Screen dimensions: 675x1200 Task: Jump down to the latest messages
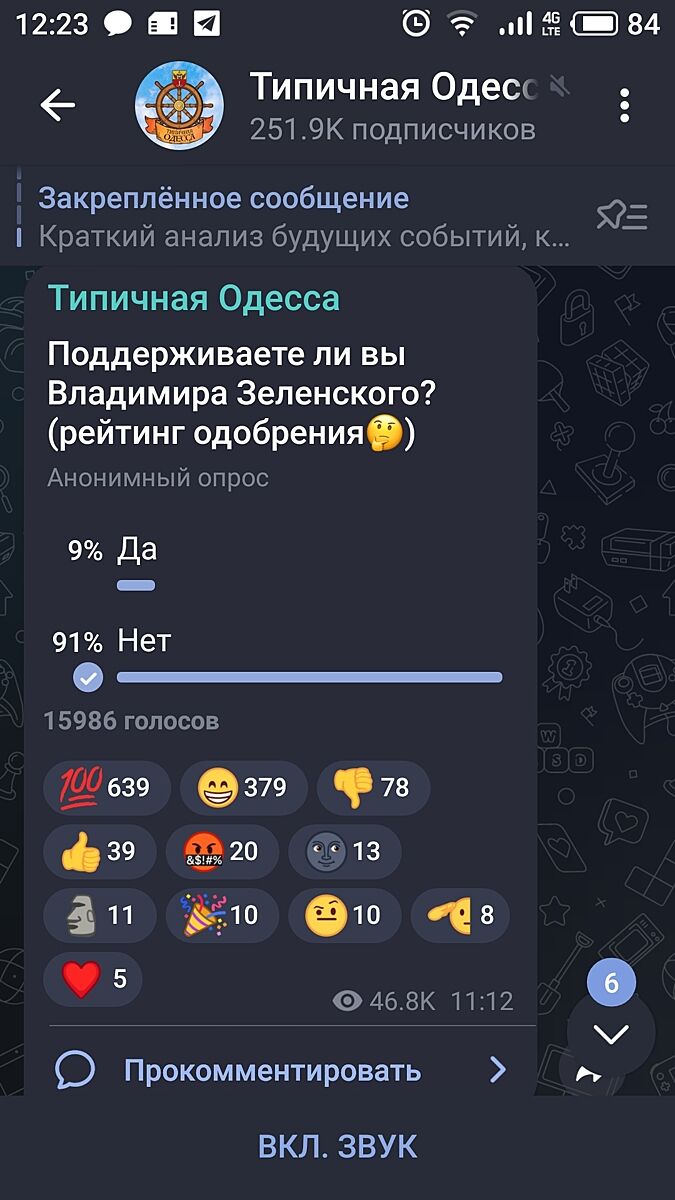610,1034
